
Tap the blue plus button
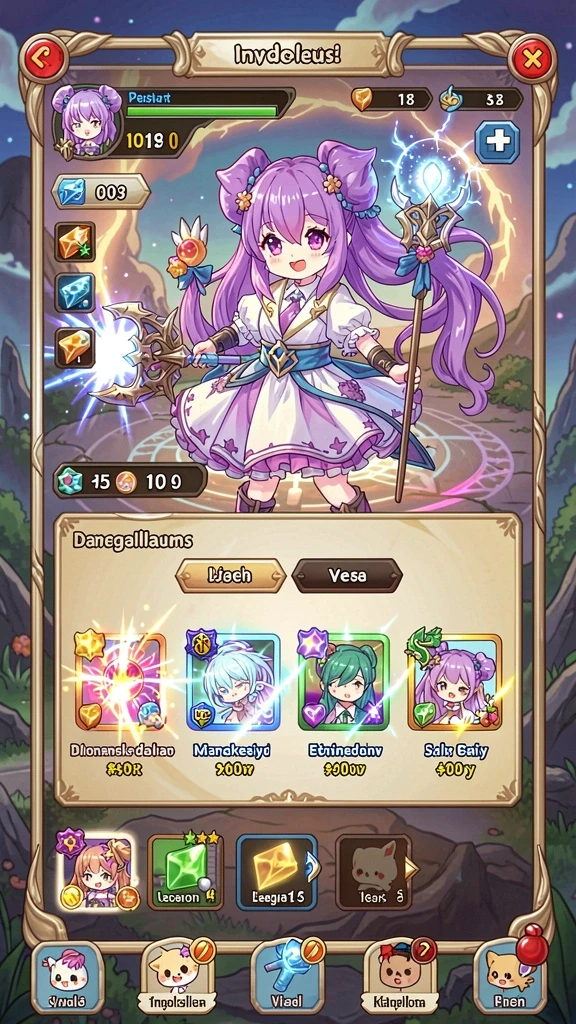(497, 142)
